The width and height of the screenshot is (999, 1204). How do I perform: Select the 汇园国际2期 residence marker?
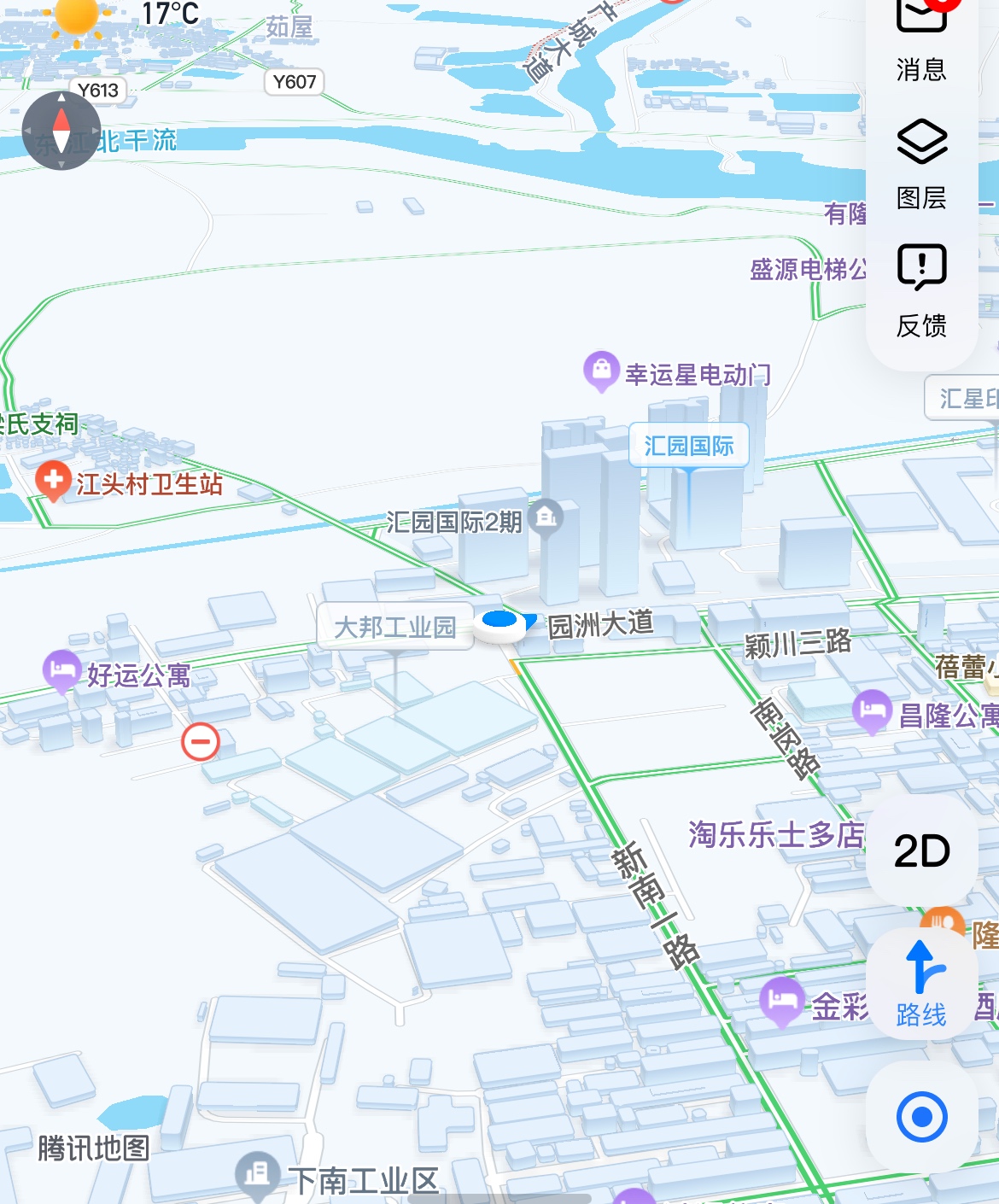coord(545,517)
